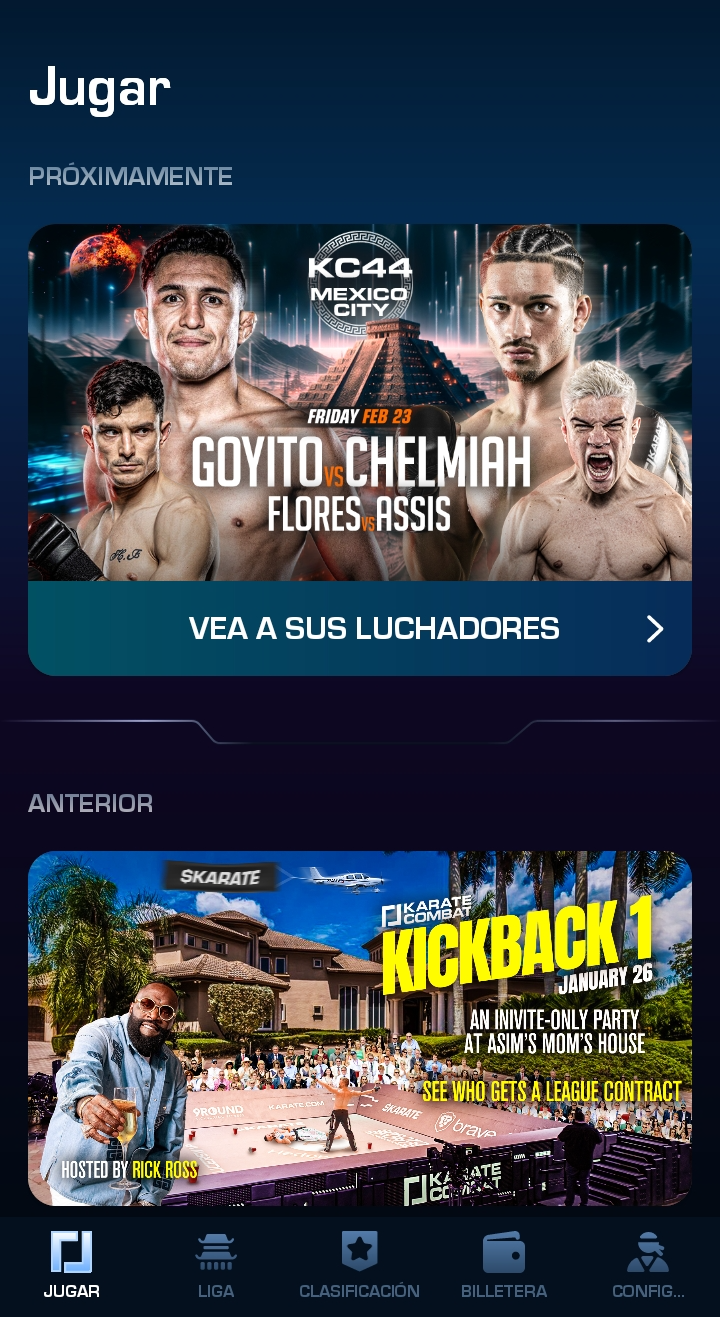Open the Kickback 1 past event card
This screenshot has height=1317, width=720.
360,1028
